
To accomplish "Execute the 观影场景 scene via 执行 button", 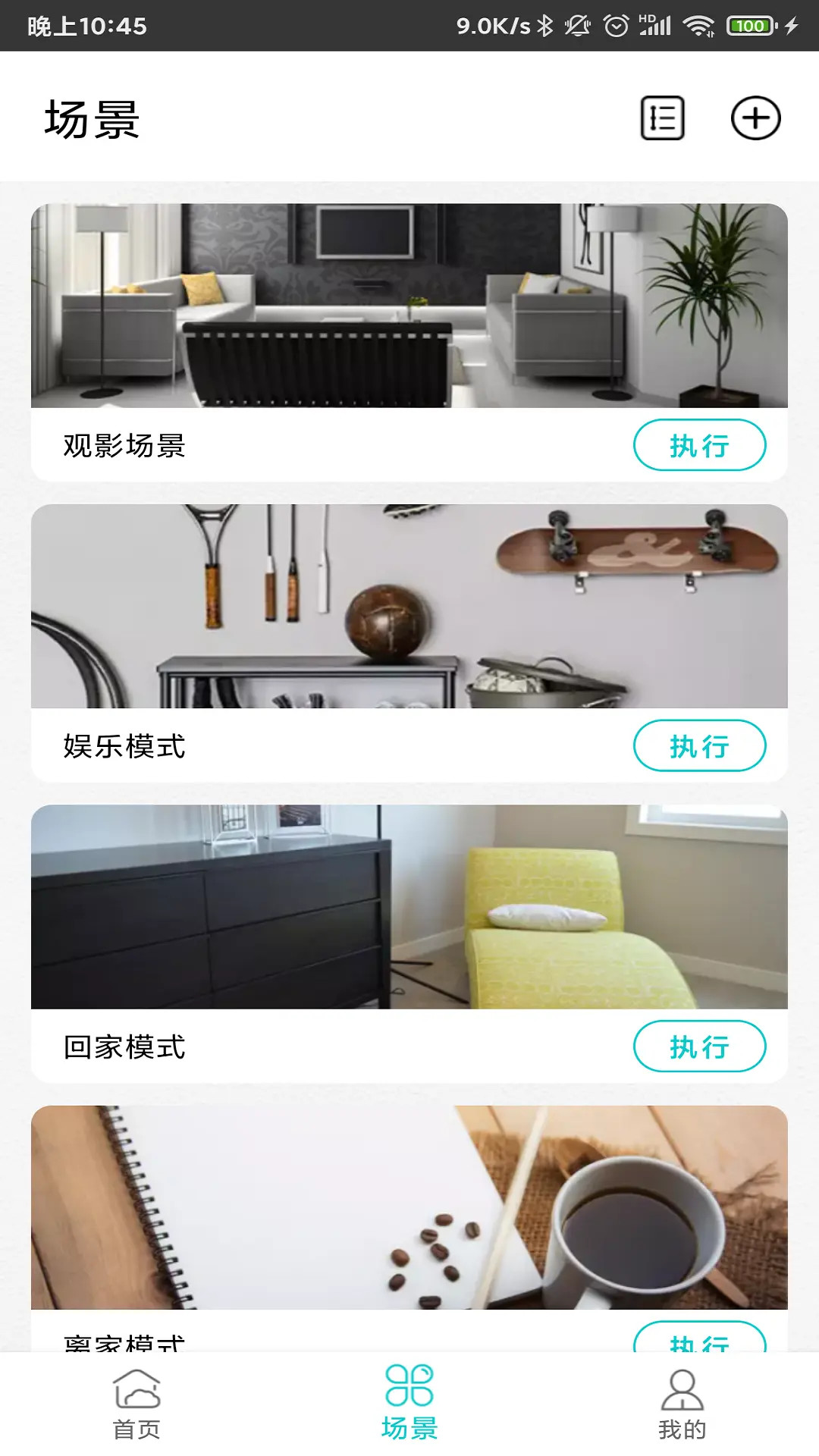I will click(x=699, y=447).
